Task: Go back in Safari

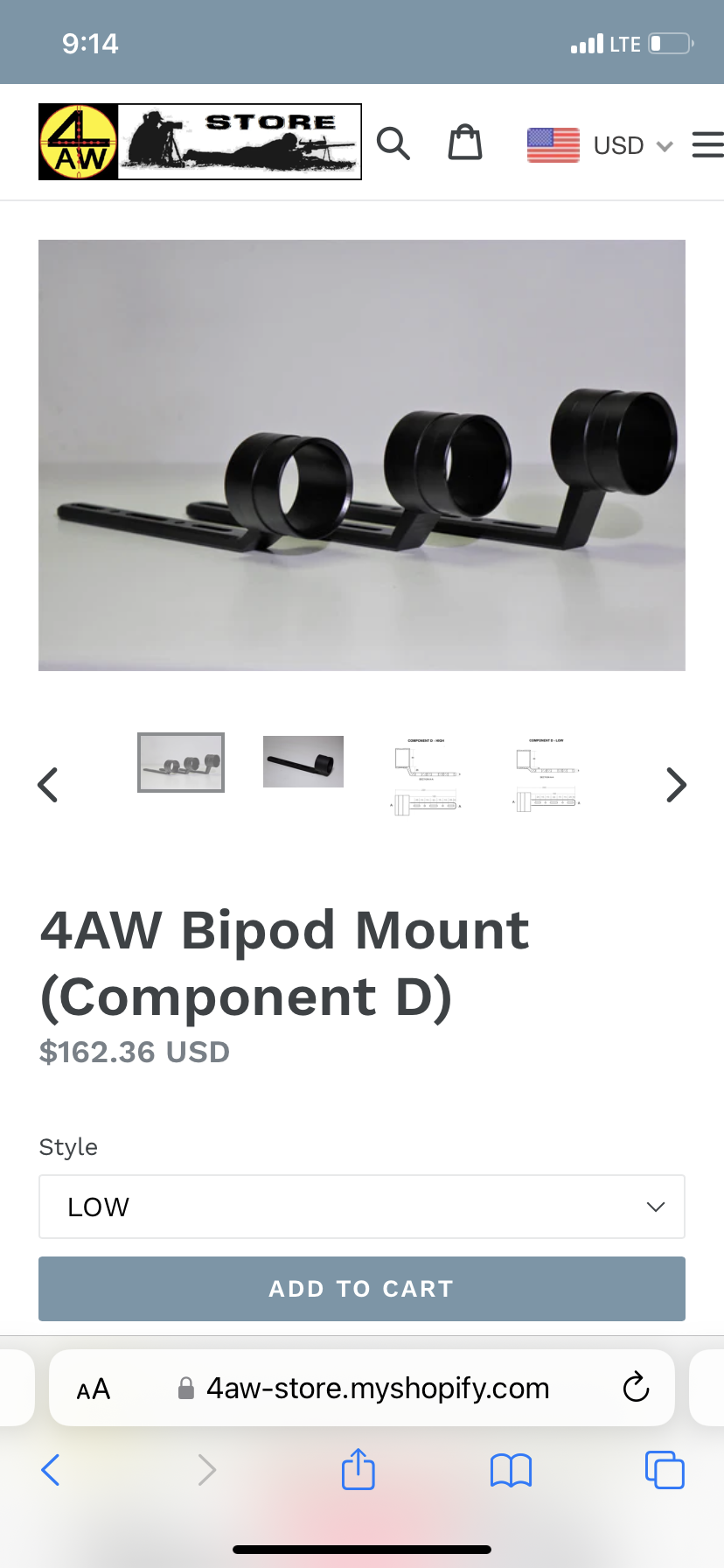Action: pos(51,1470)
